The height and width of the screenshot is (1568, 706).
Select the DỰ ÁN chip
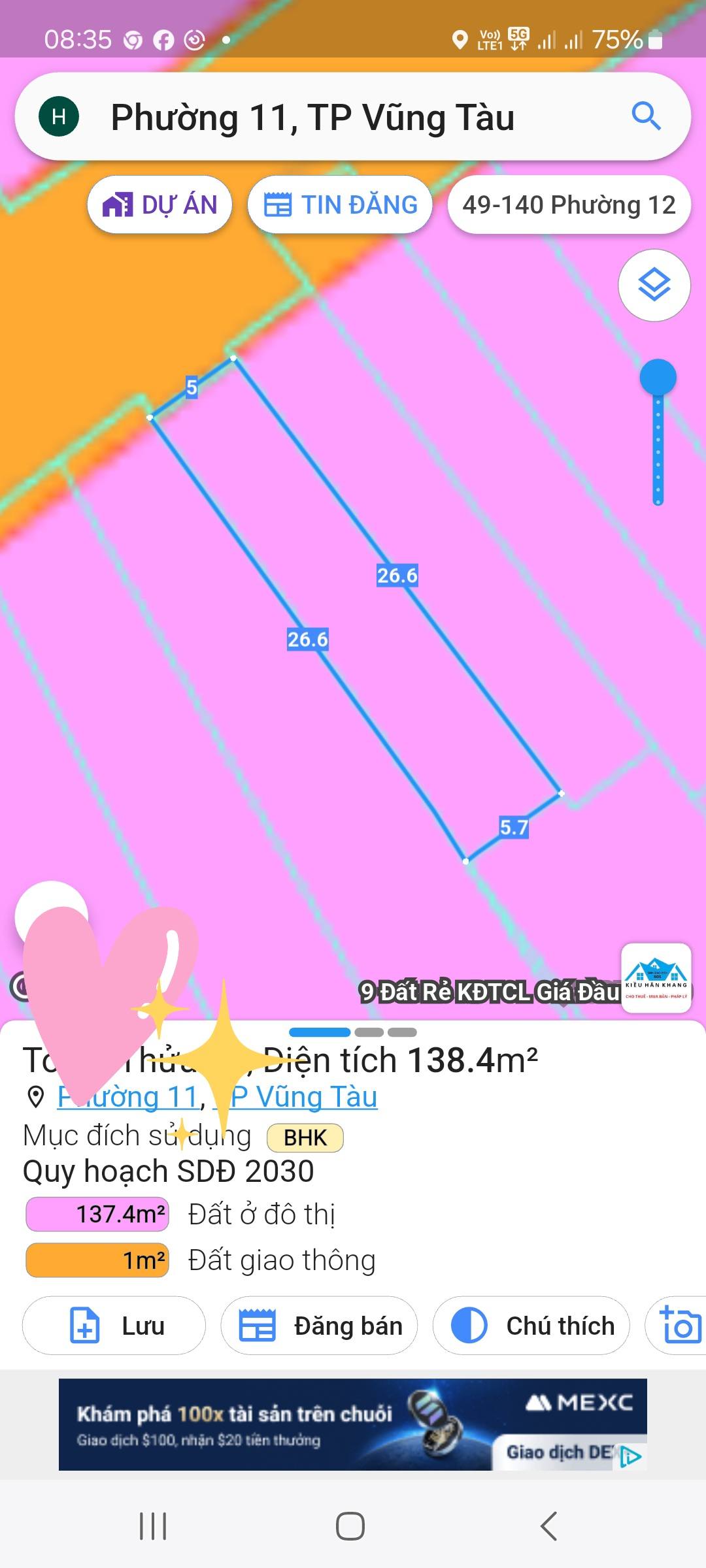tap(160, 204)
